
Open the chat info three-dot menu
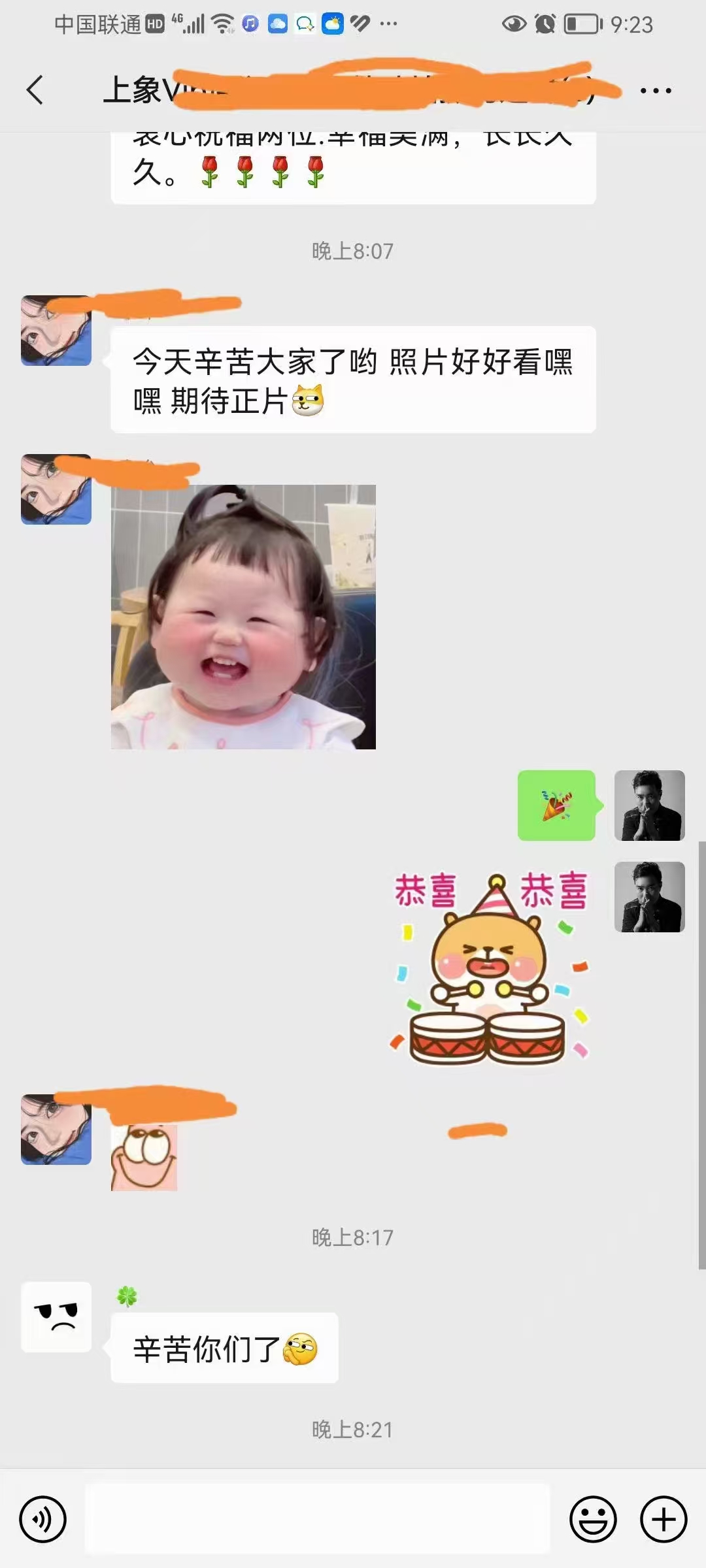656,91
